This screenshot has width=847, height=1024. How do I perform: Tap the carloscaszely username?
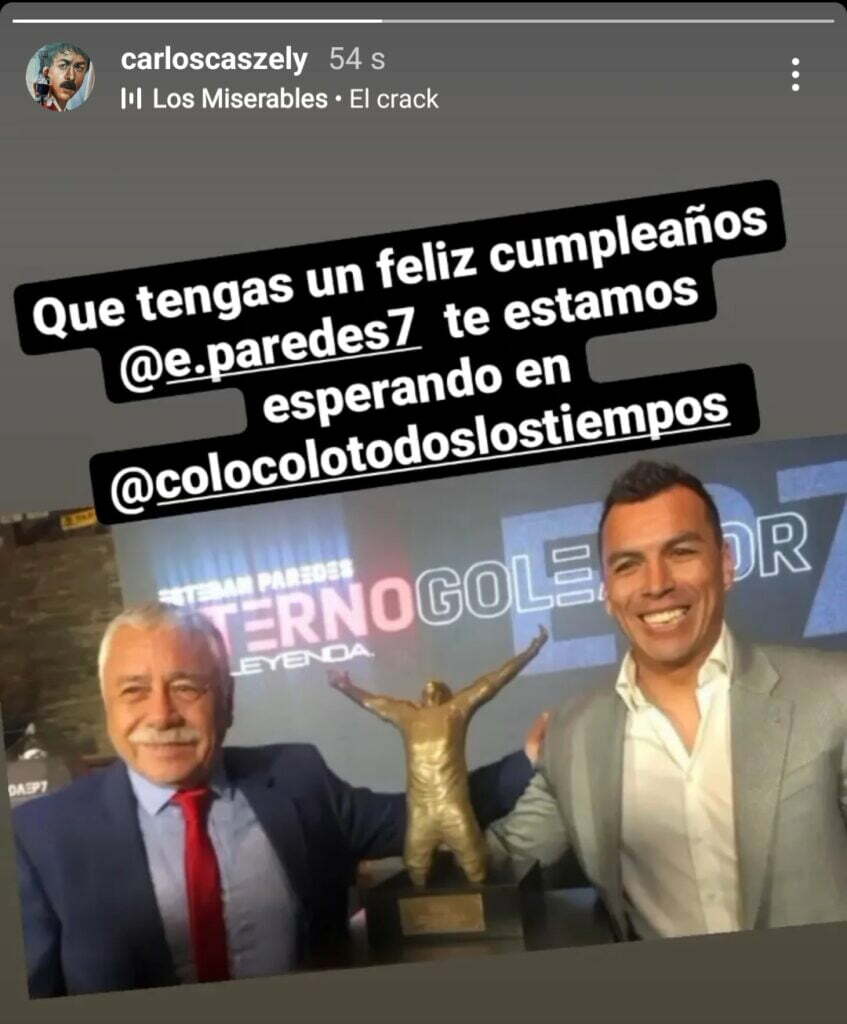[x=214, y=60]
